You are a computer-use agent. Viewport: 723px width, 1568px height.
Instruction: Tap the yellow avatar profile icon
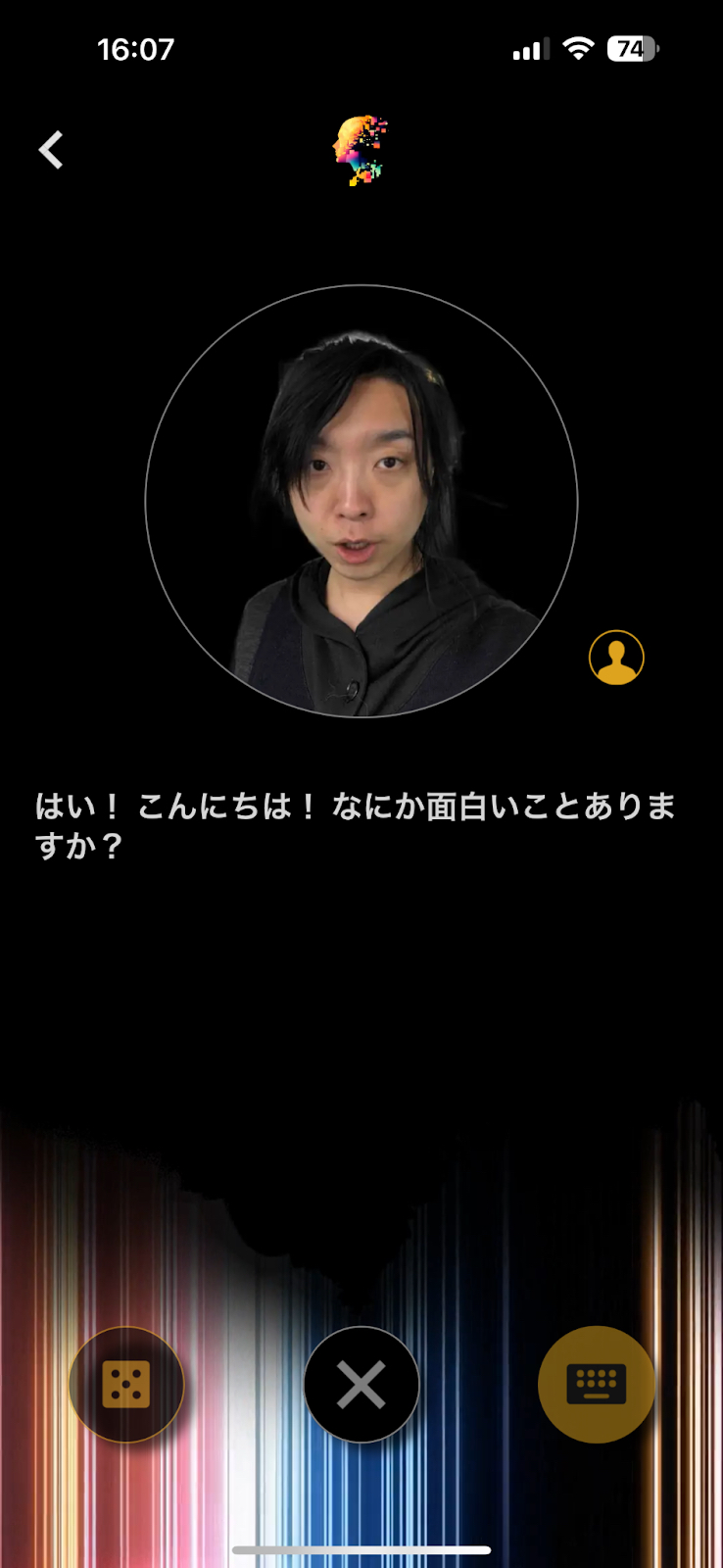click(616, 657)
